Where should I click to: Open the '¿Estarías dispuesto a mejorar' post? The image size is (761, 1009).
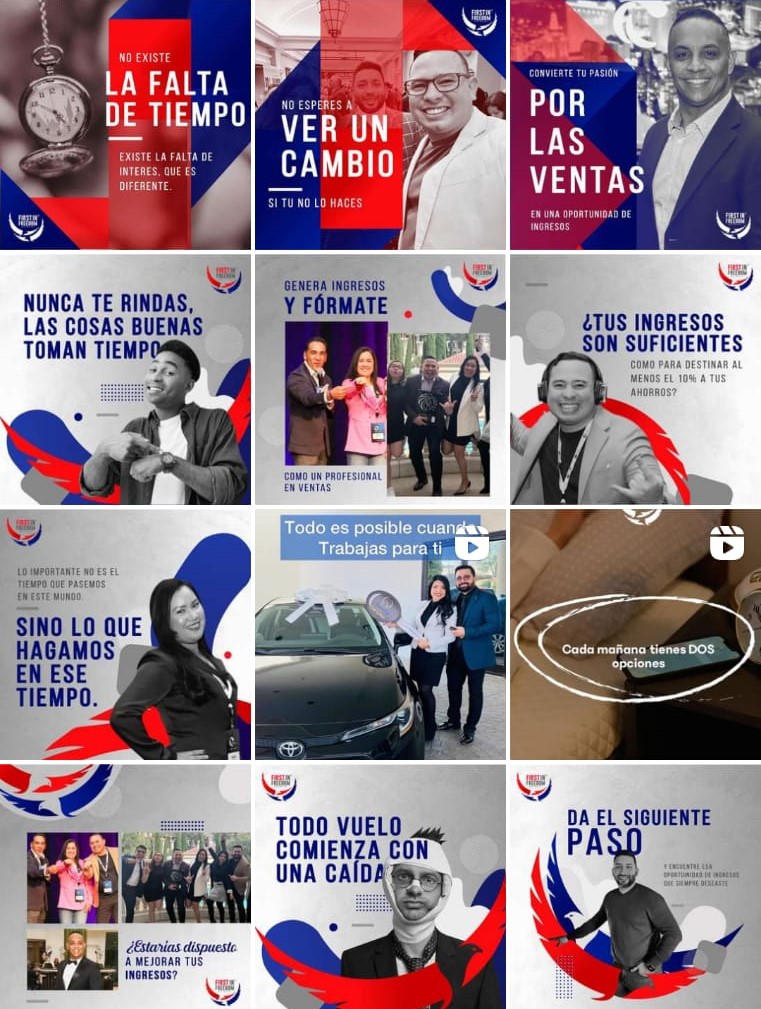125,887
